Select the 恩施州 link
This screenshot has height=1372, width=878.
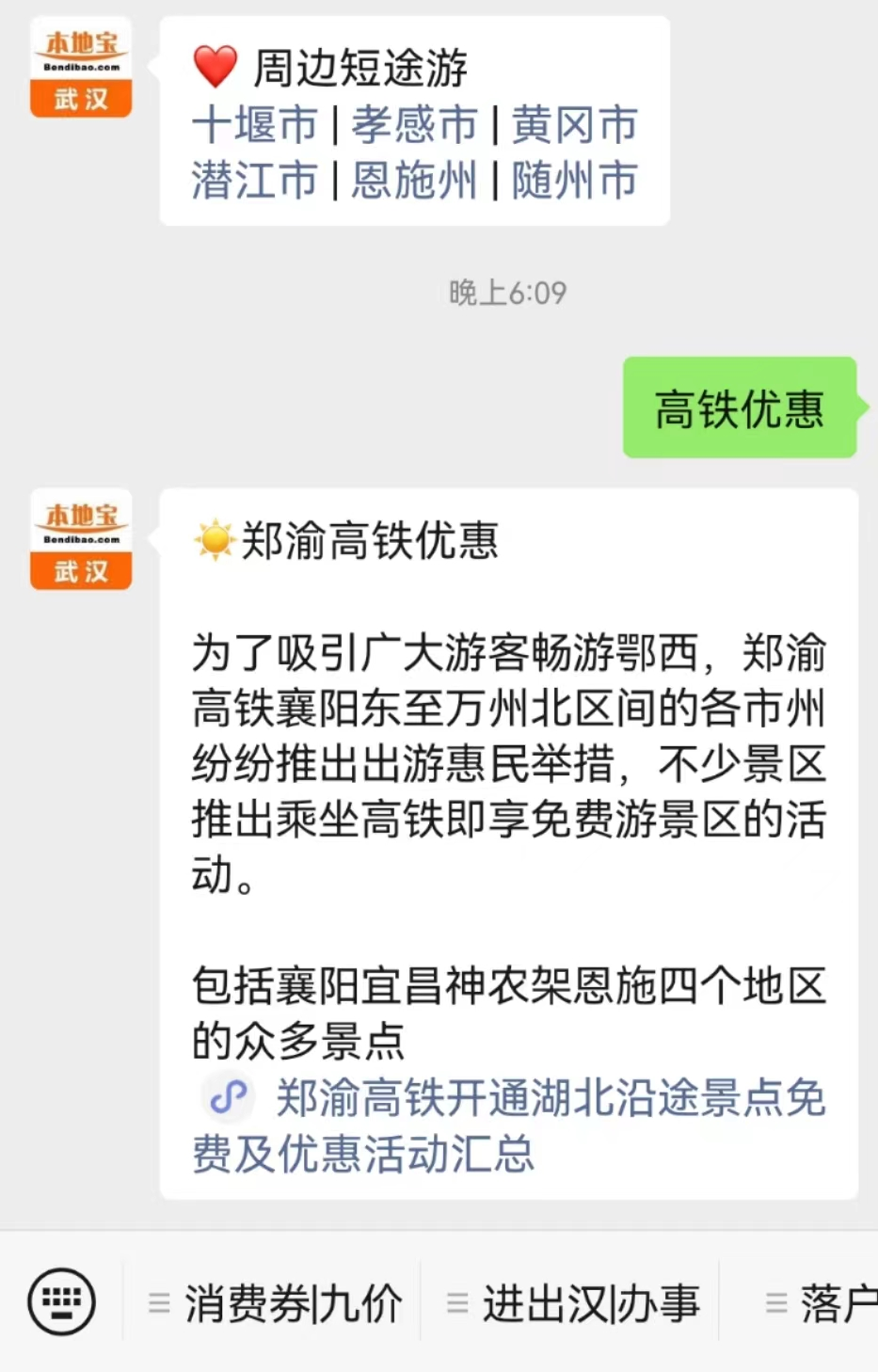[x=415, y=180]
